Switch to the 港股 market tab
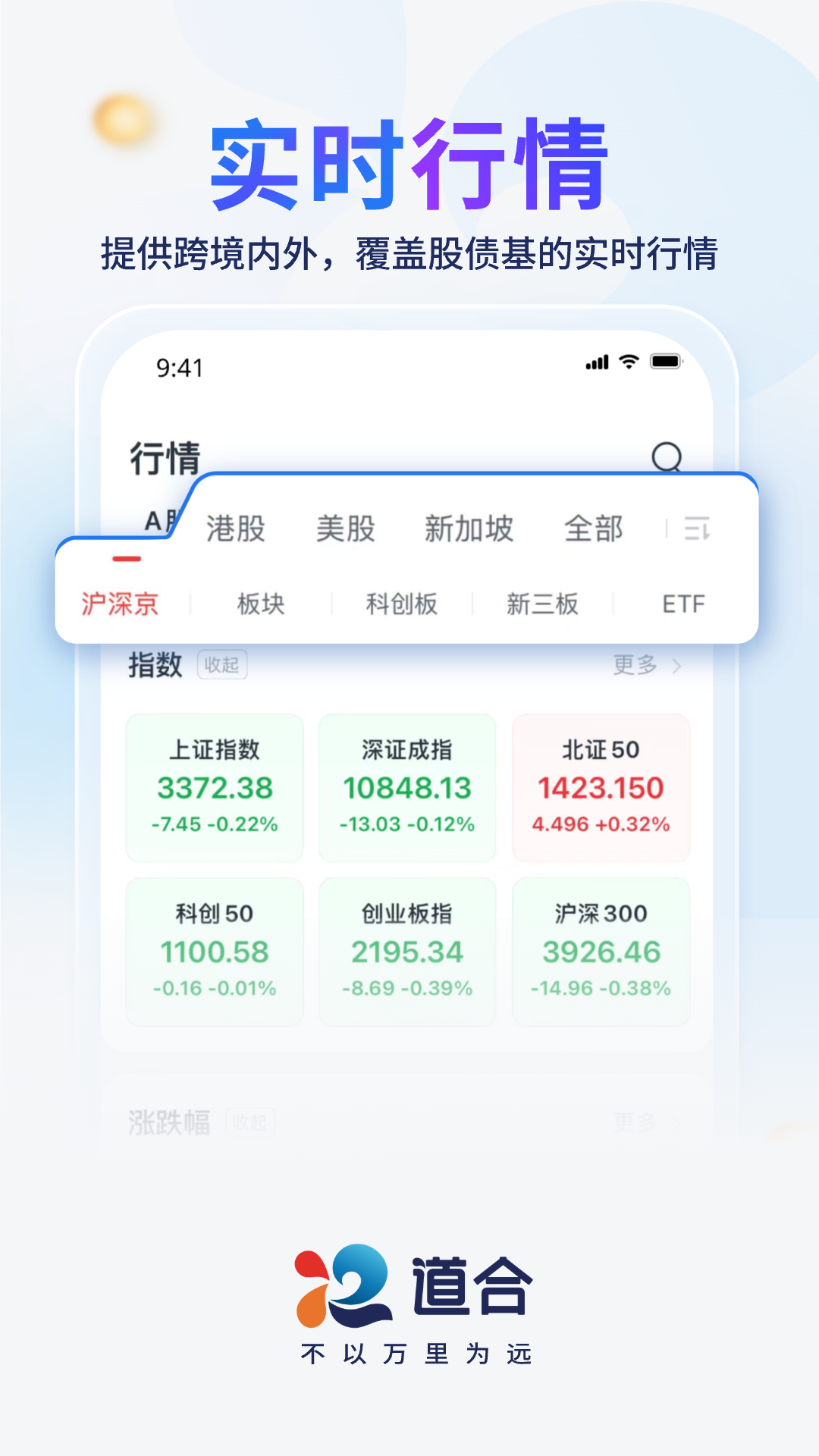The width and height of the screenshot is (819, 1456). coord(236,529)
